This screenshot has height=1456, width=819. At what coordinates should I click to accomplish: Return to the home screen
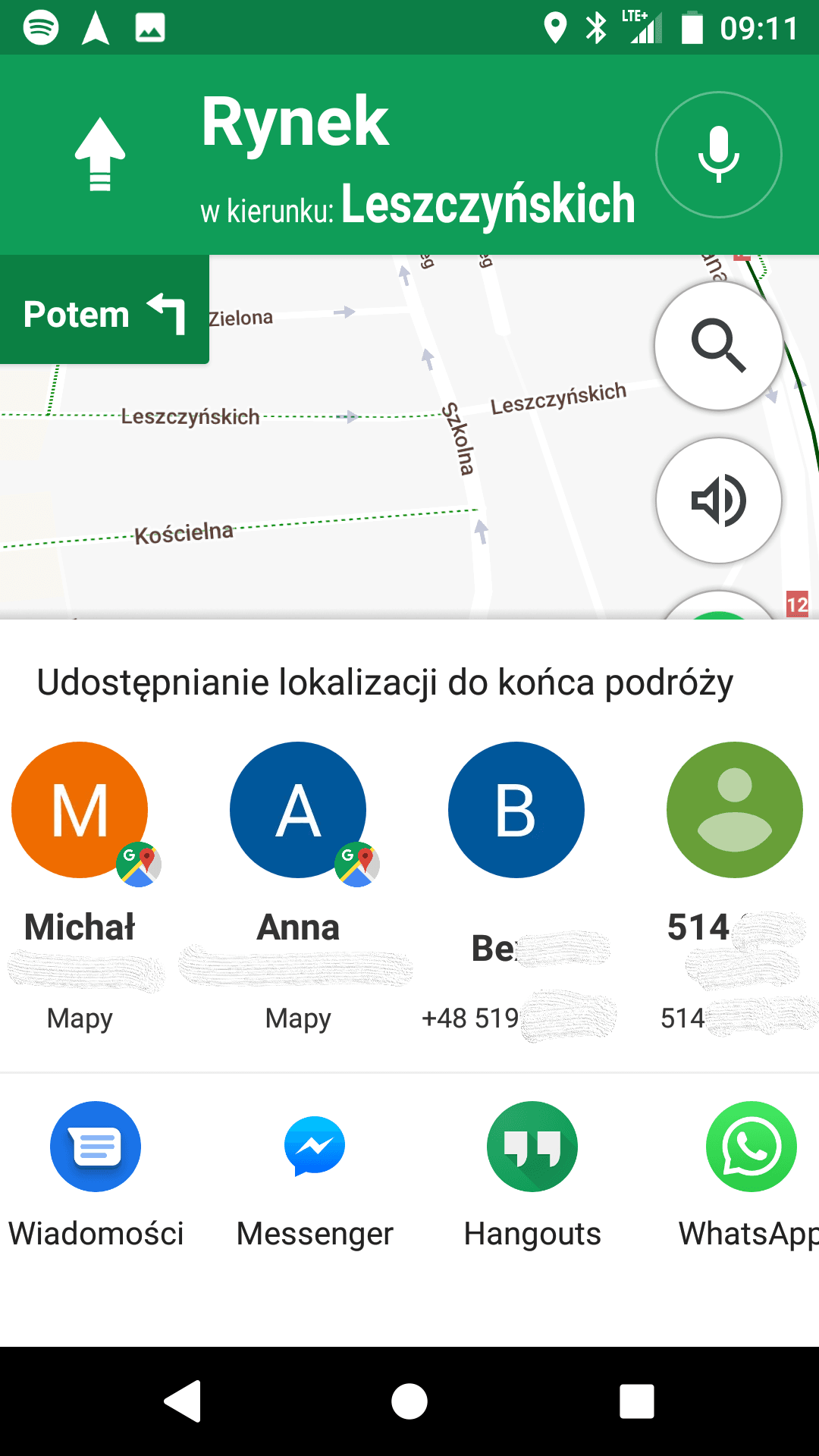[x=409, y=1401]
